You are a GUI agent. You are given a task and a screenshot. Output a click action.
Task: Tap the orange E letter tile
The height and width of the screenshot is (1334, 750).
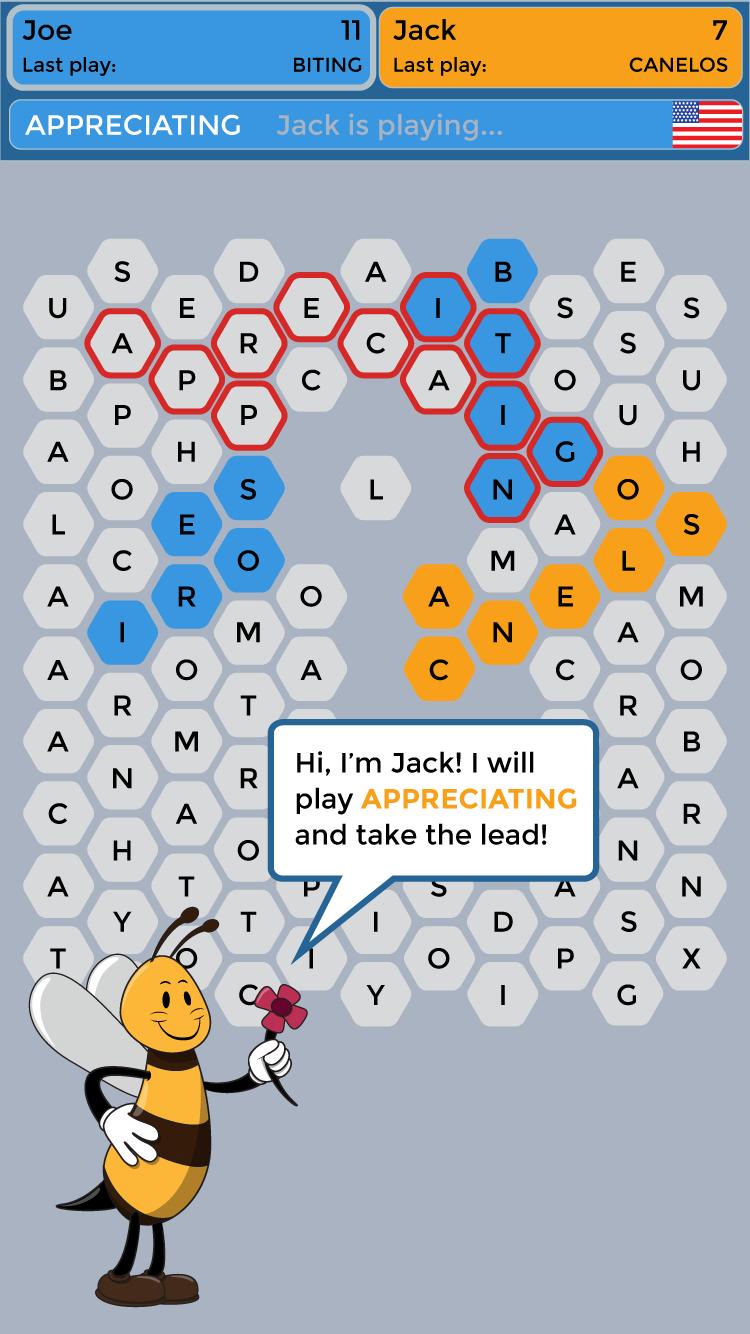(565, 596)
